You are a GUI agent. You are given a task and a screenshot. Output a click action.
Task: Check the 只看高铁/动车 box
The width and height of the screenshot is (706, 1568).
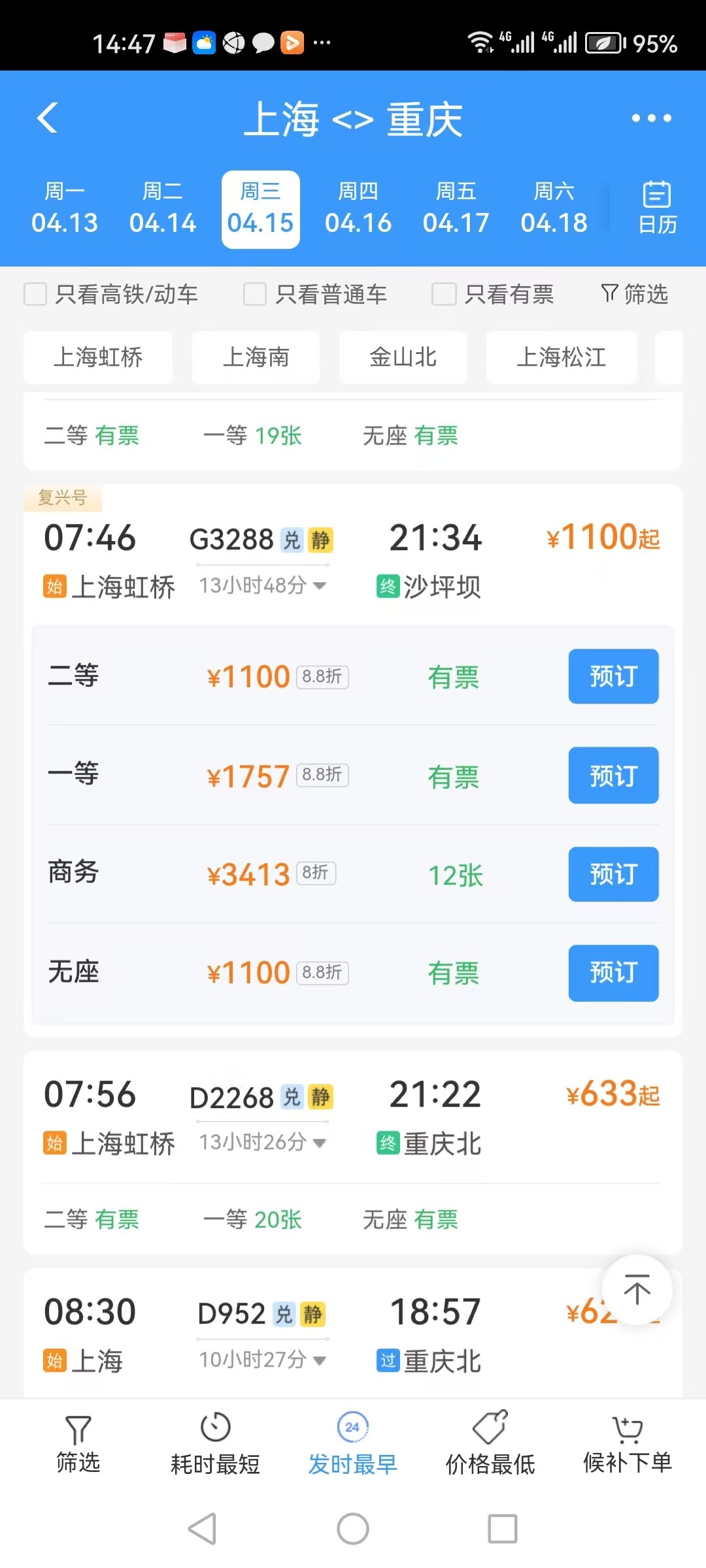tap(36, 294)
